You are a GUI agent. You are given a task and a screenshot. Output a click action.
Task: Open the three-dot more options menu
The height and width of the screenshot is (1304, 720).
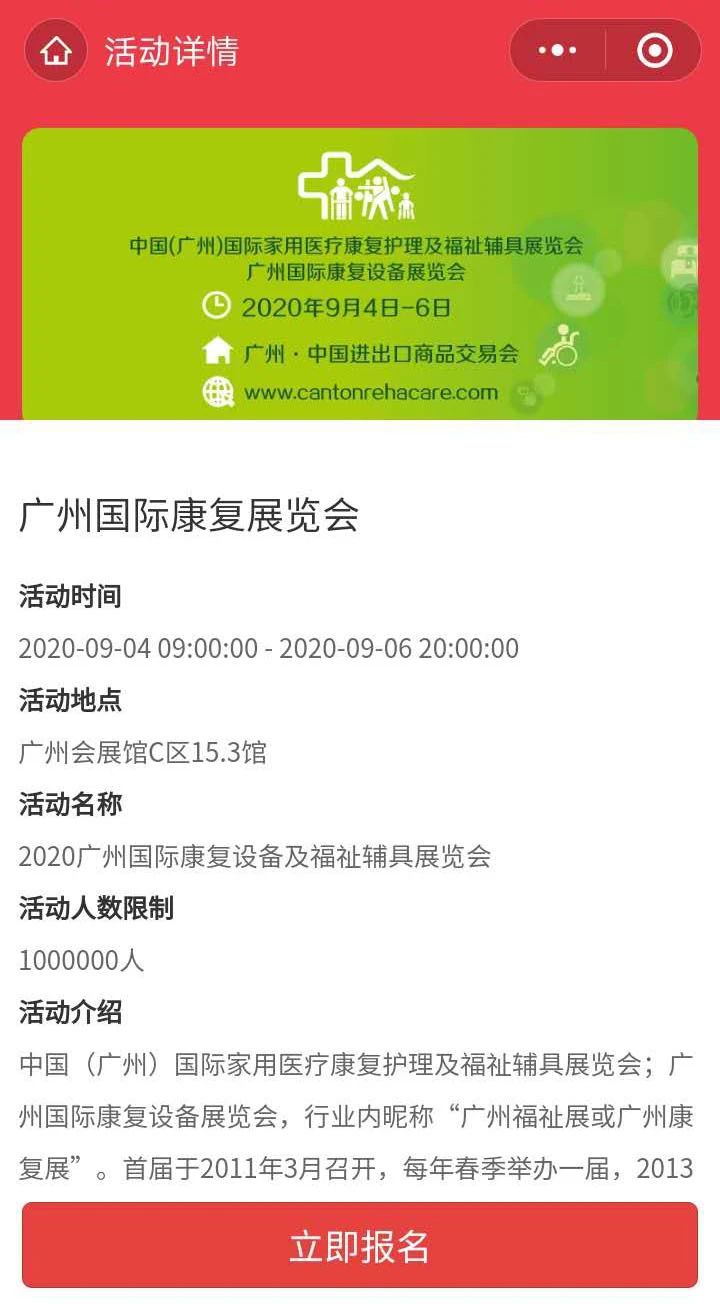click(558, 50)
